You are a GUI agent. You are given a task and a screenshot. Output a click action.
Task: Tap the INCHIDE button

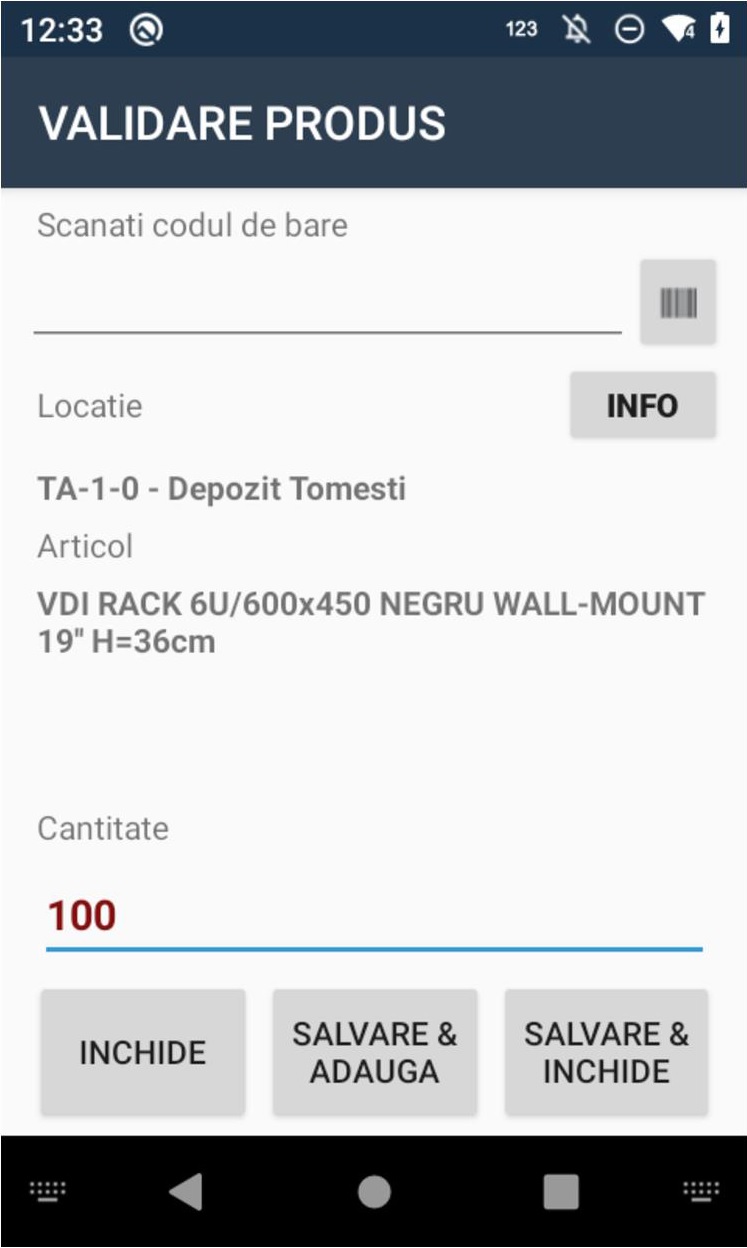(x=143, y=1052)
